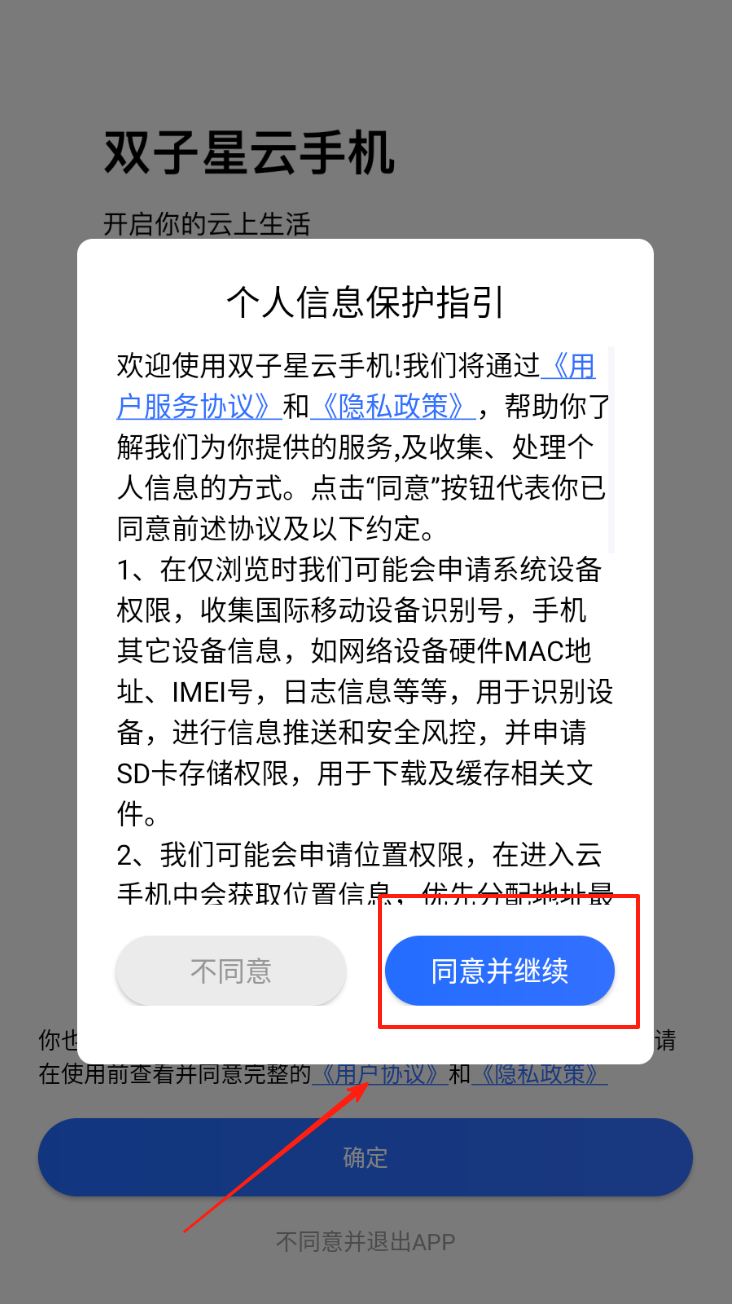732x1304 pixels.
Task: Decline with the 不同意 button
Action: pyautogui.click(x=231, y=971)
